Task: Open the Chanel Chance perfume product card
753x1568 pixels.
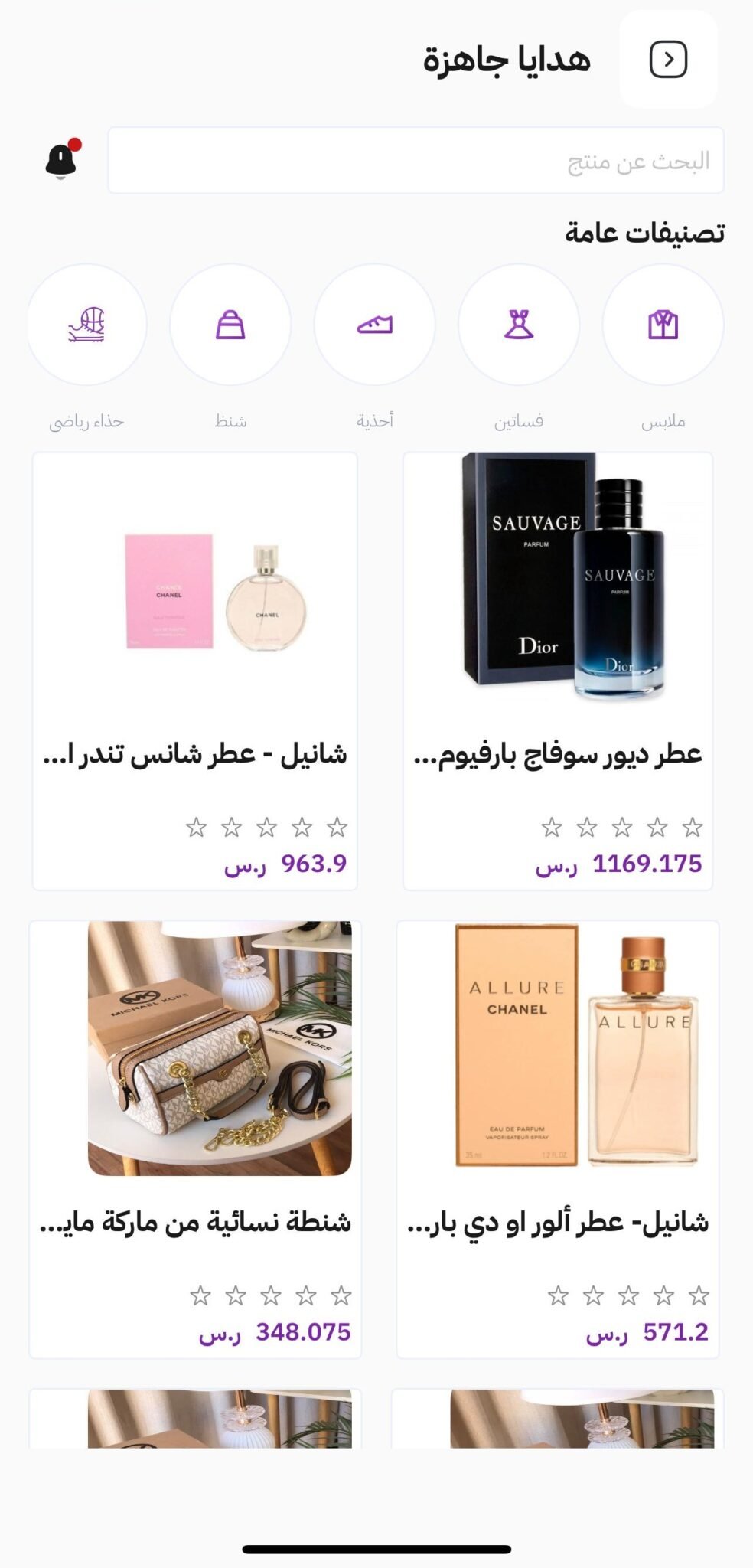Action: pos(195,671)
